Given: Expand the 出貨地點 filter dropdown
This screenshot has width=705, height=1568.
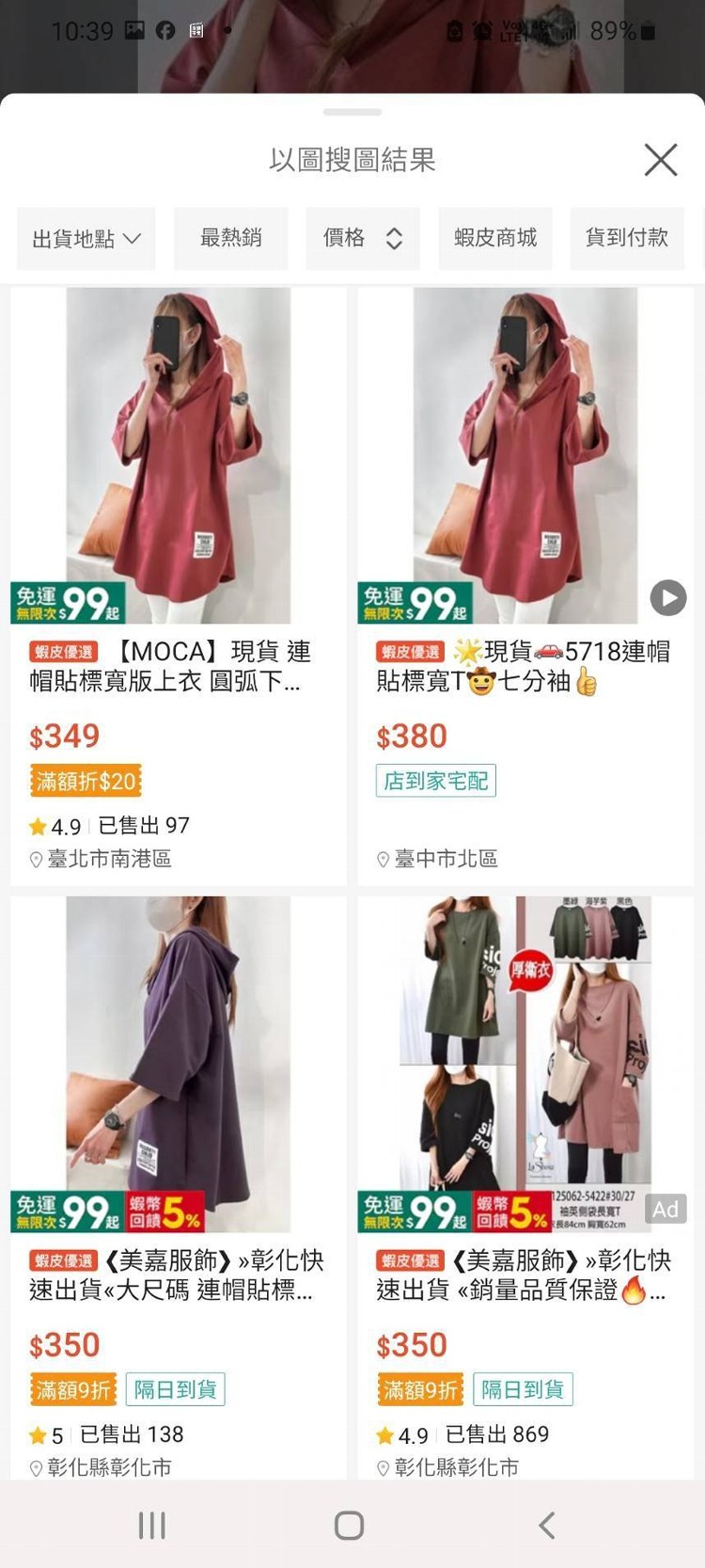Looking at the screenshot, I should pyautogui.click(x=86, y=239).
